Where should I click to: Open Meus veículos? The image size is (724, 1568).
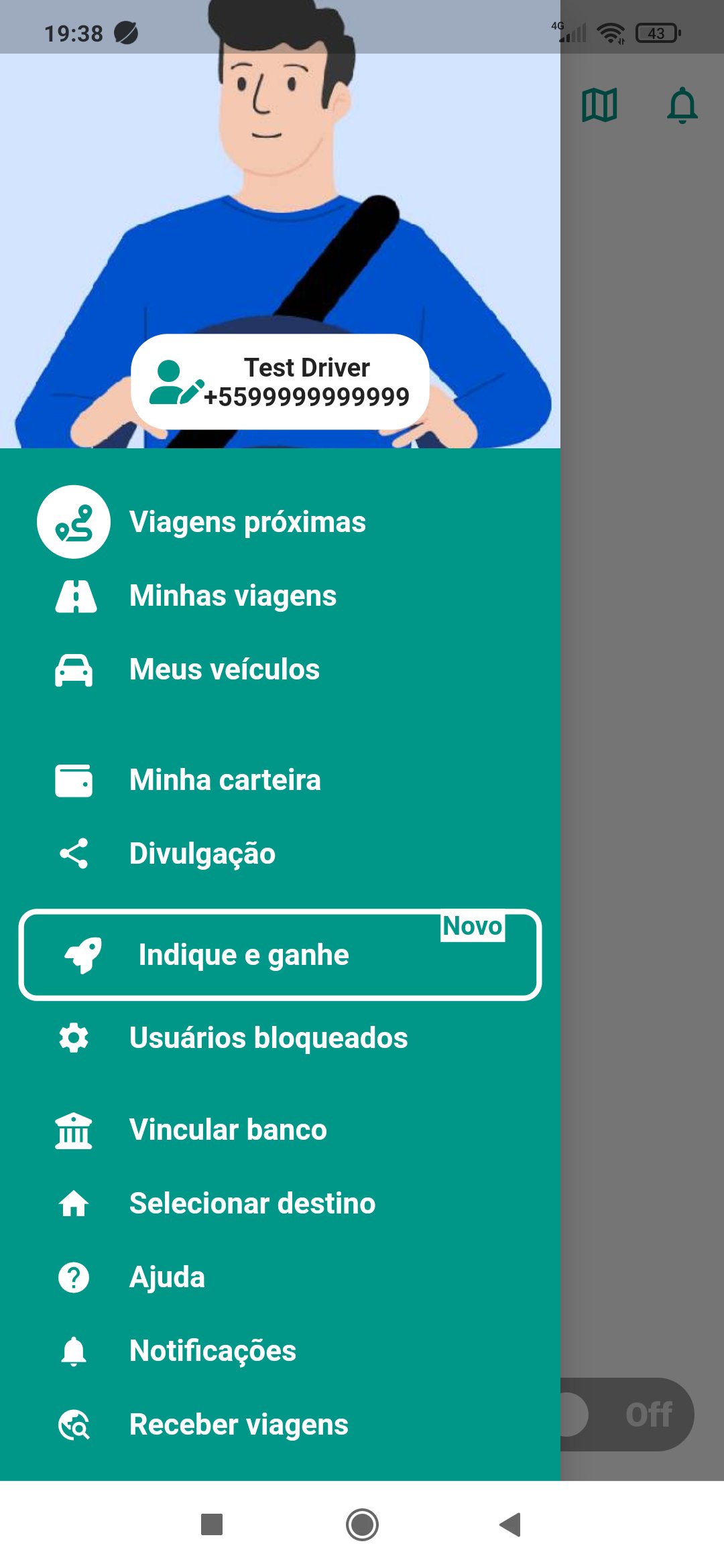[224, 669]
